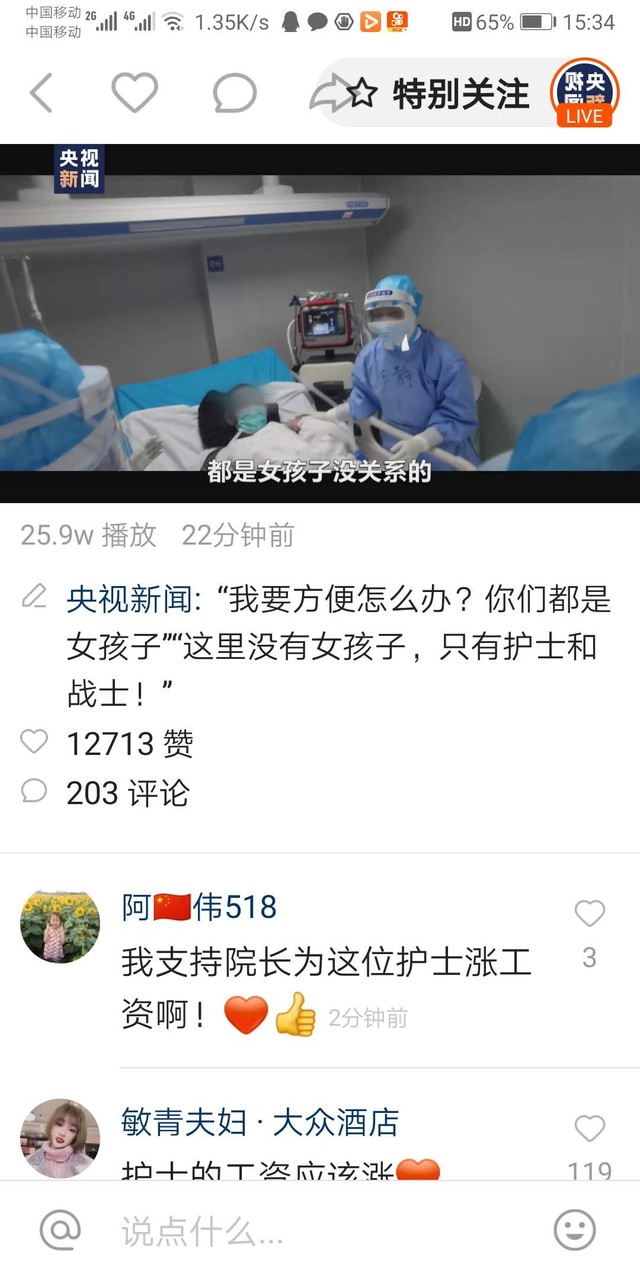This screenshot has width=640, height=1280.
Task: Open the 203 评论 comments row
Action: coord(105,793)
